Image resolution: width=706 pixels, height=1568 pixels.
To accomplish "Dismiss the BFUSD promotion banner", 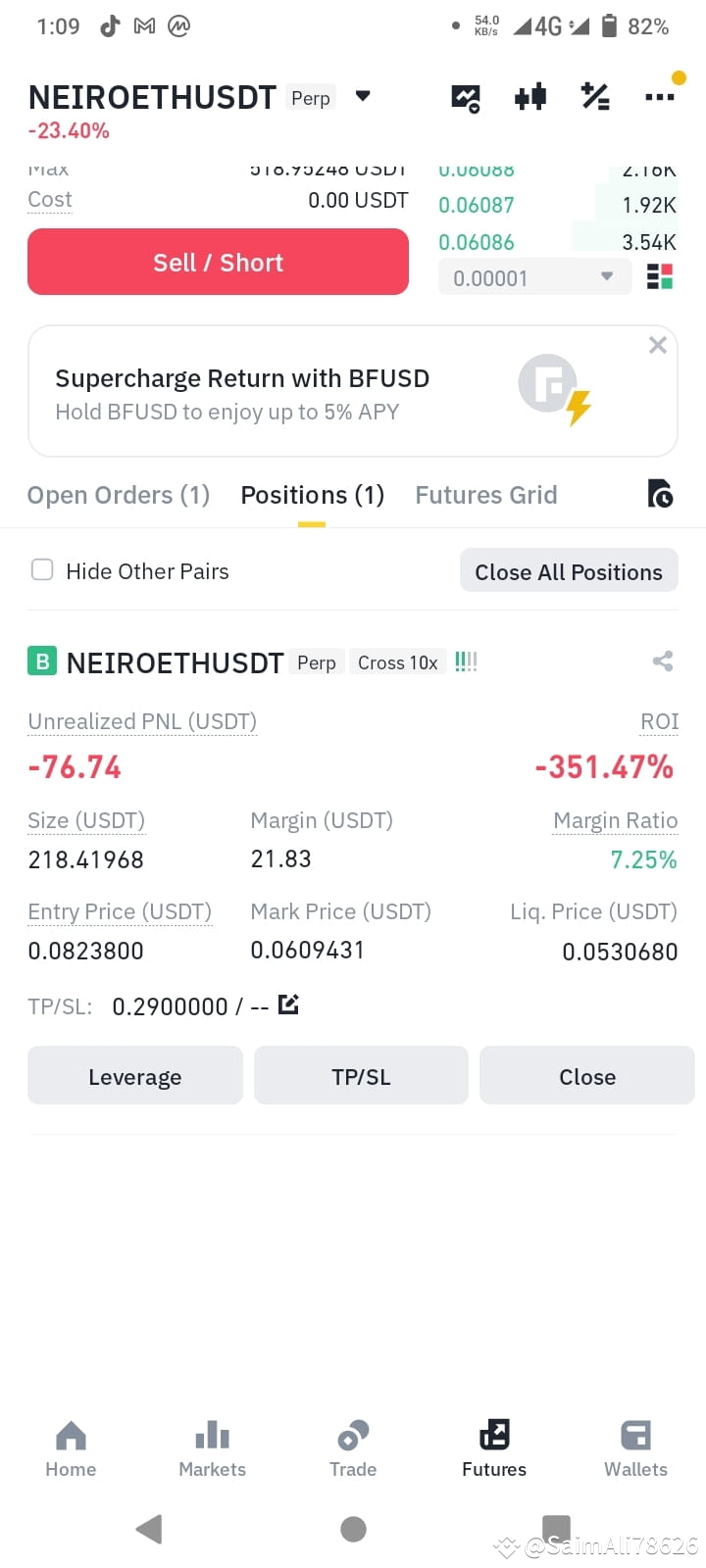I will pyautogui.click(x=657, y=345).
